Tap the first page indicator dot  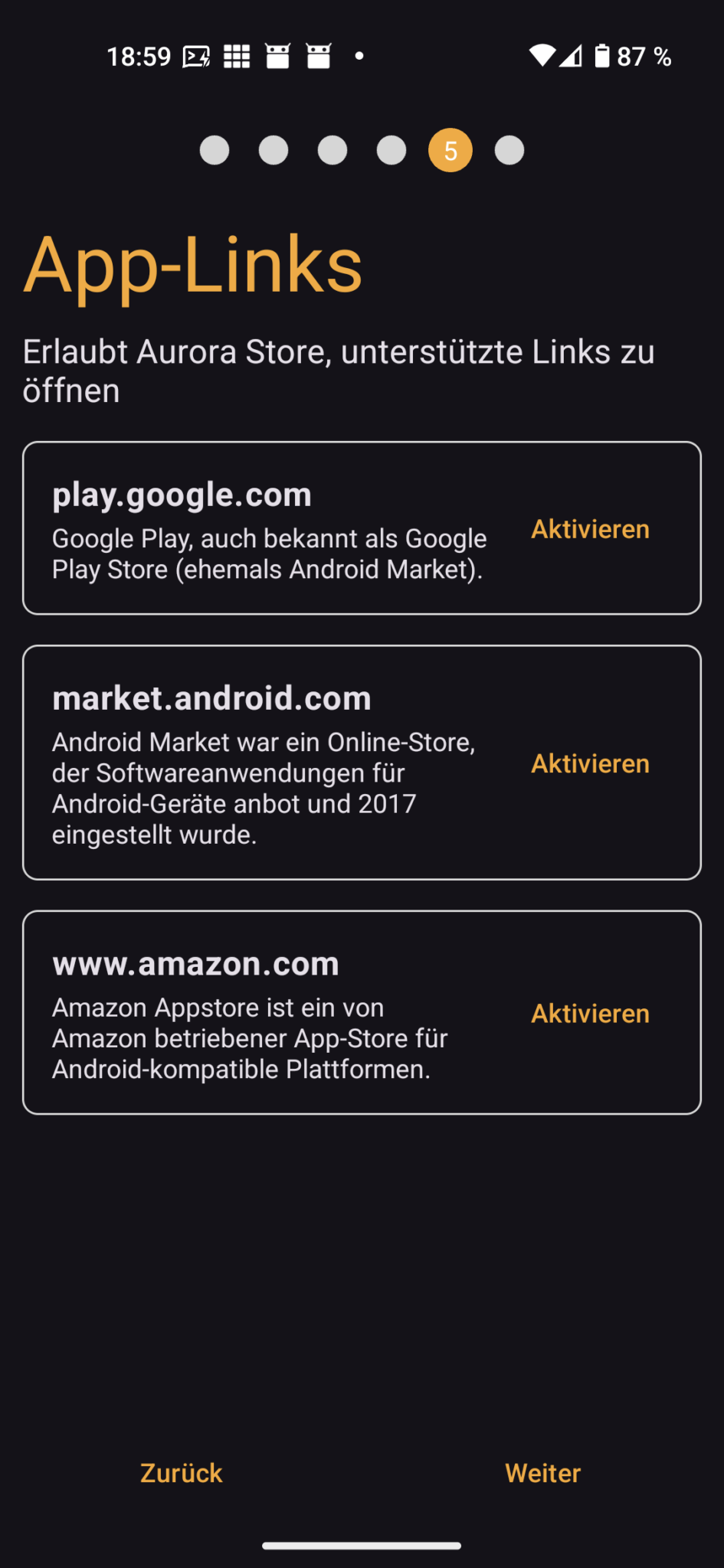tap(215, 150)
